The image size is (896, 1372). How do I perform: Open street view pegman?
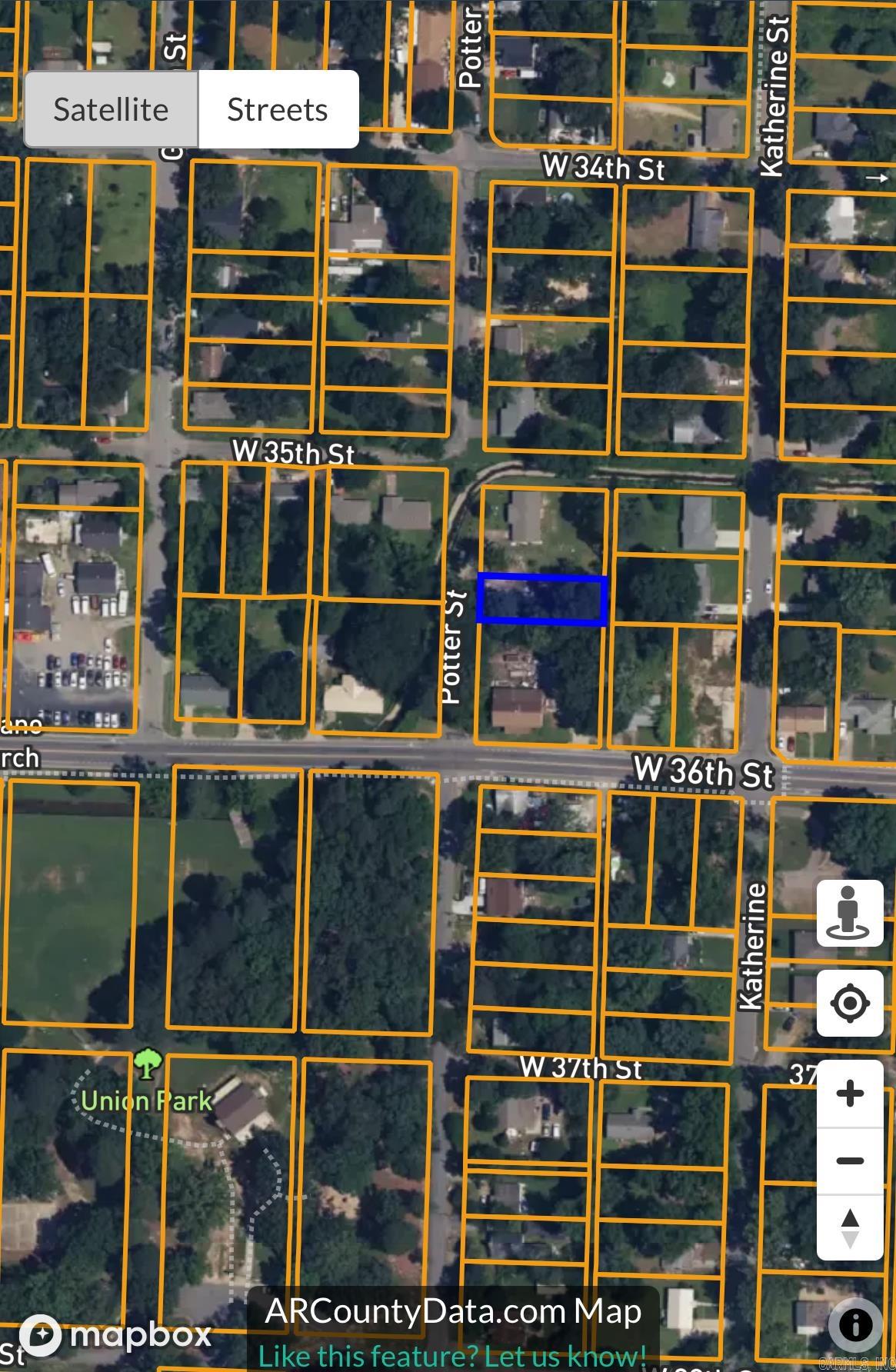[849, 912]
